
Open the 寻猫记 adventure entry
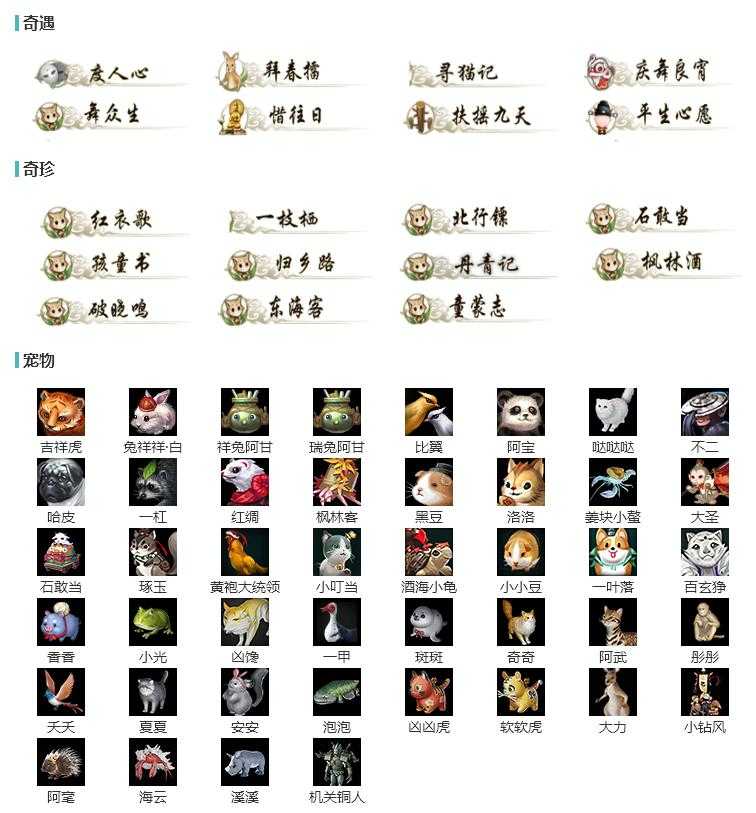coord(467,73)
